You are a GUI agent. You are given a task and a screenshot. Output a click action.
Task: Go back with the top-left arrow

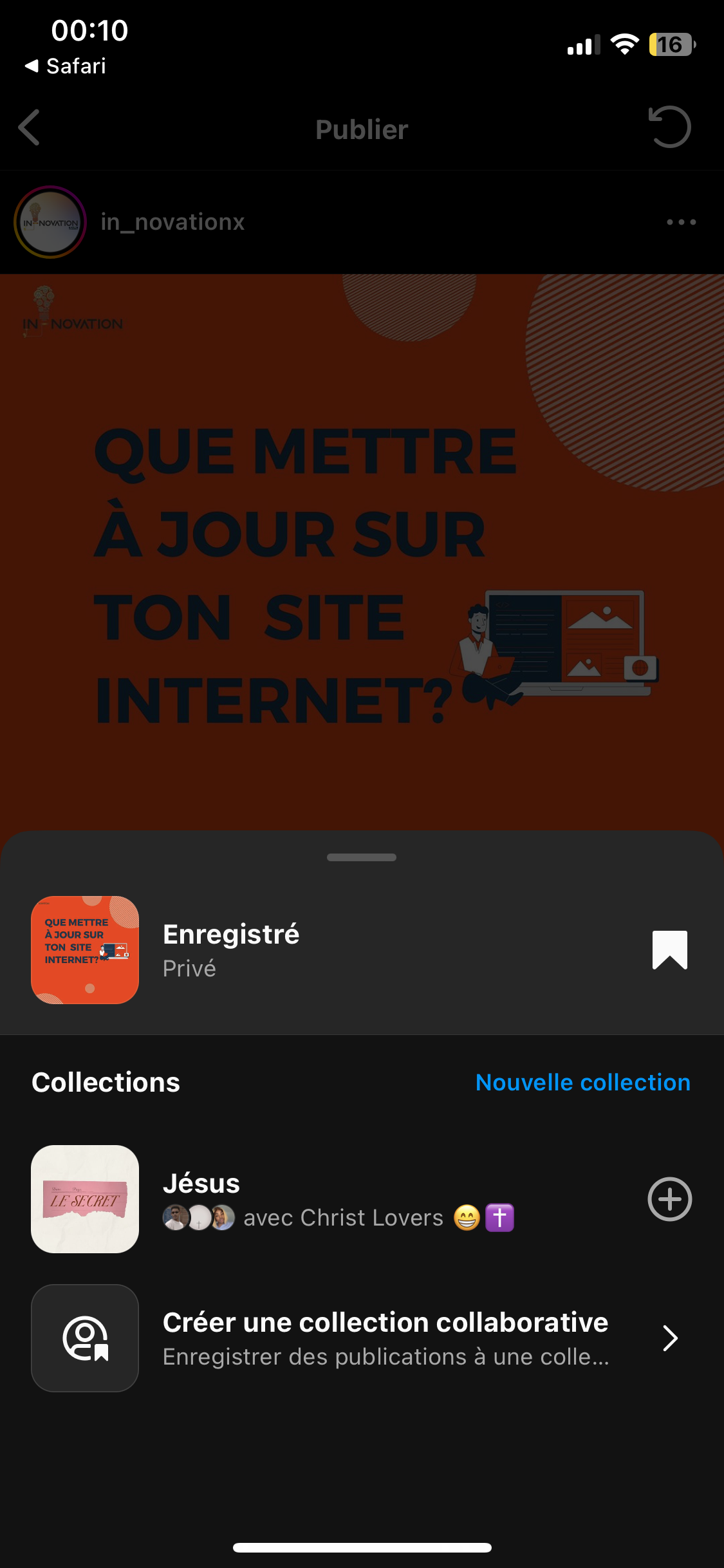point(30,127)
